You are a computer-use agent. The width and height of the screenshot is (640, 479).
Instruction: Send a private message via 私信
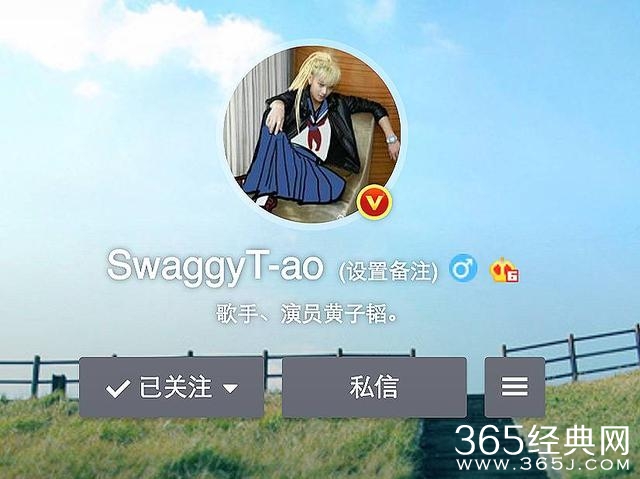[374, 388]
